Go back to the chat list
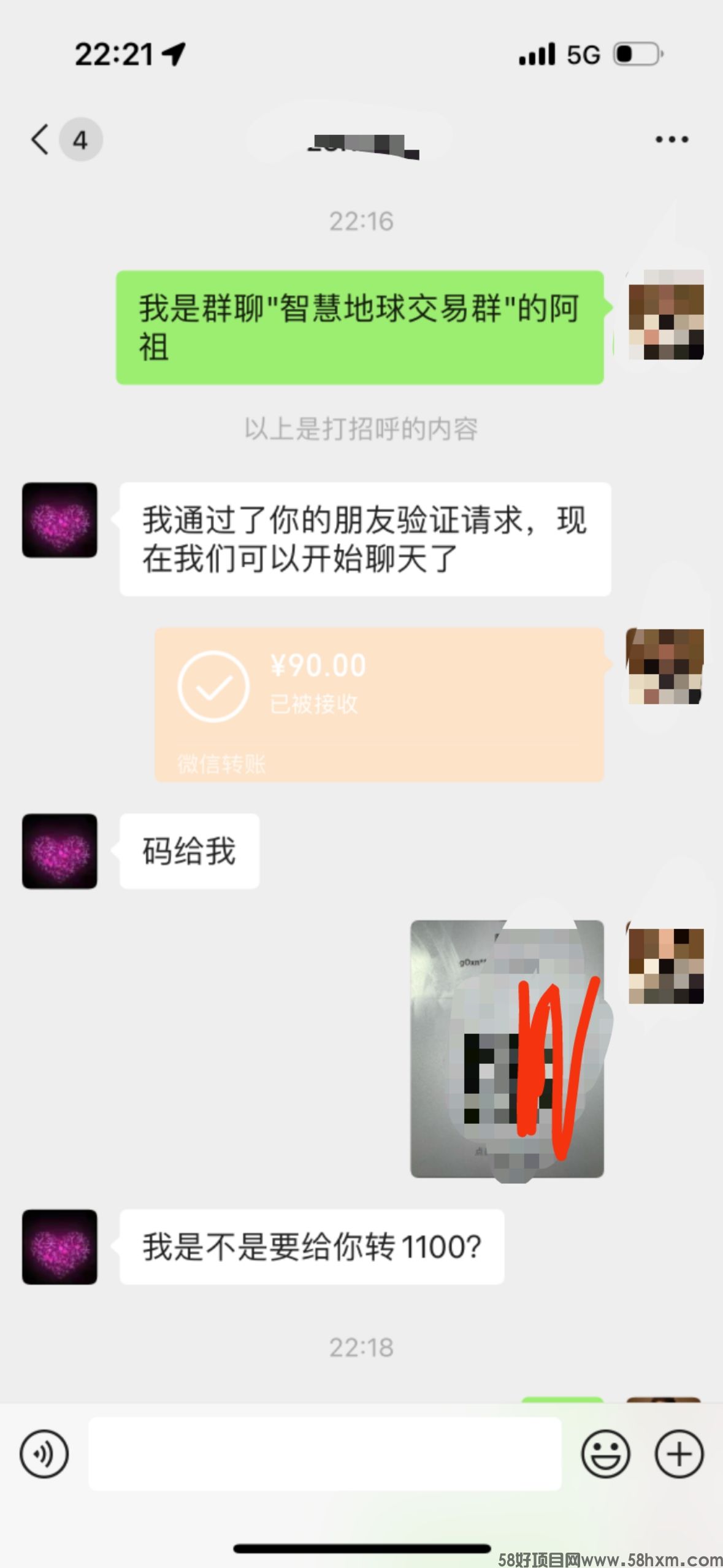The height and width of the screenshot is (1568, 723). (40, 139)
